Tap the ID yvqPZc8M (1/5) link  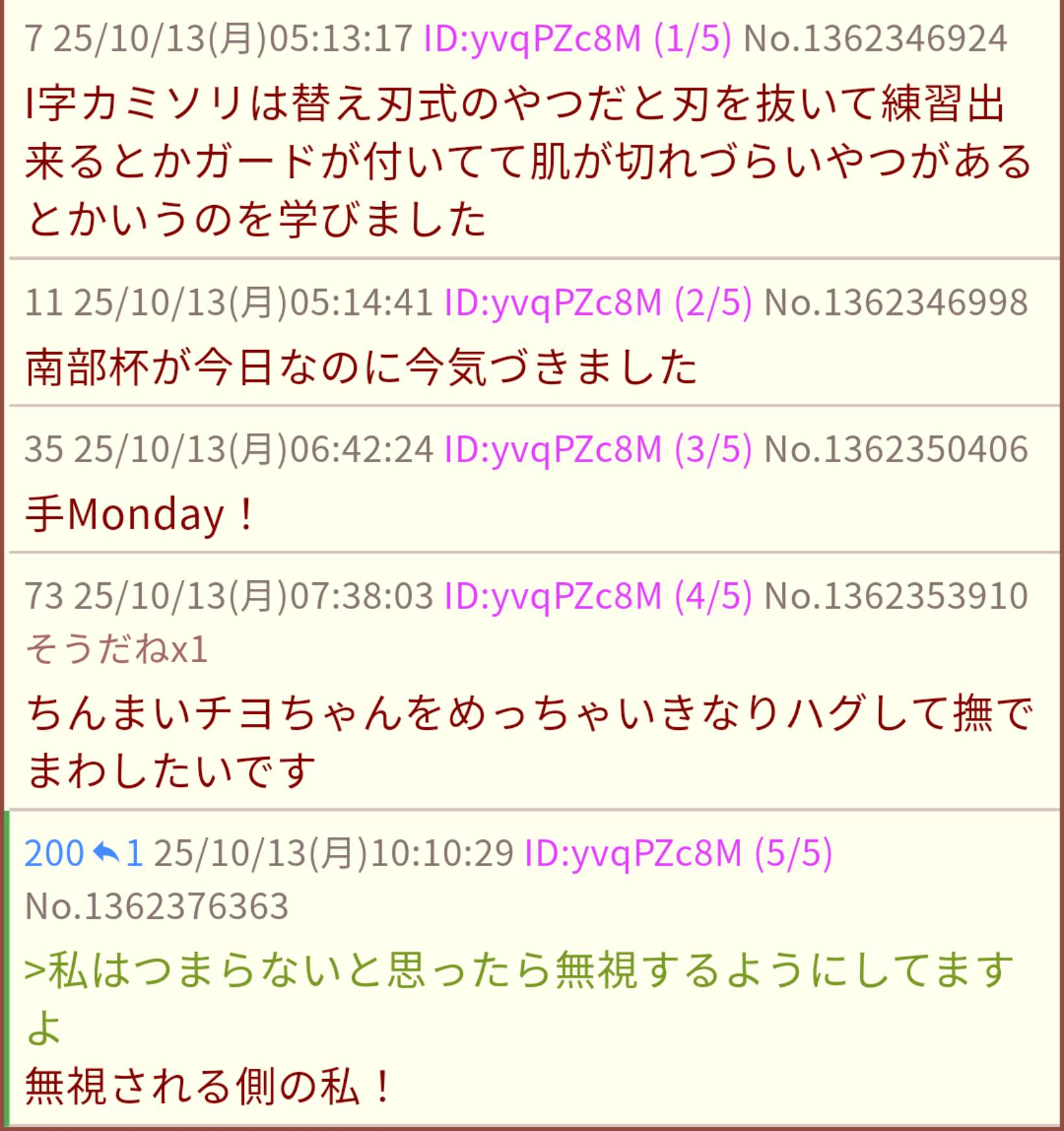click(x=576, y=38)
